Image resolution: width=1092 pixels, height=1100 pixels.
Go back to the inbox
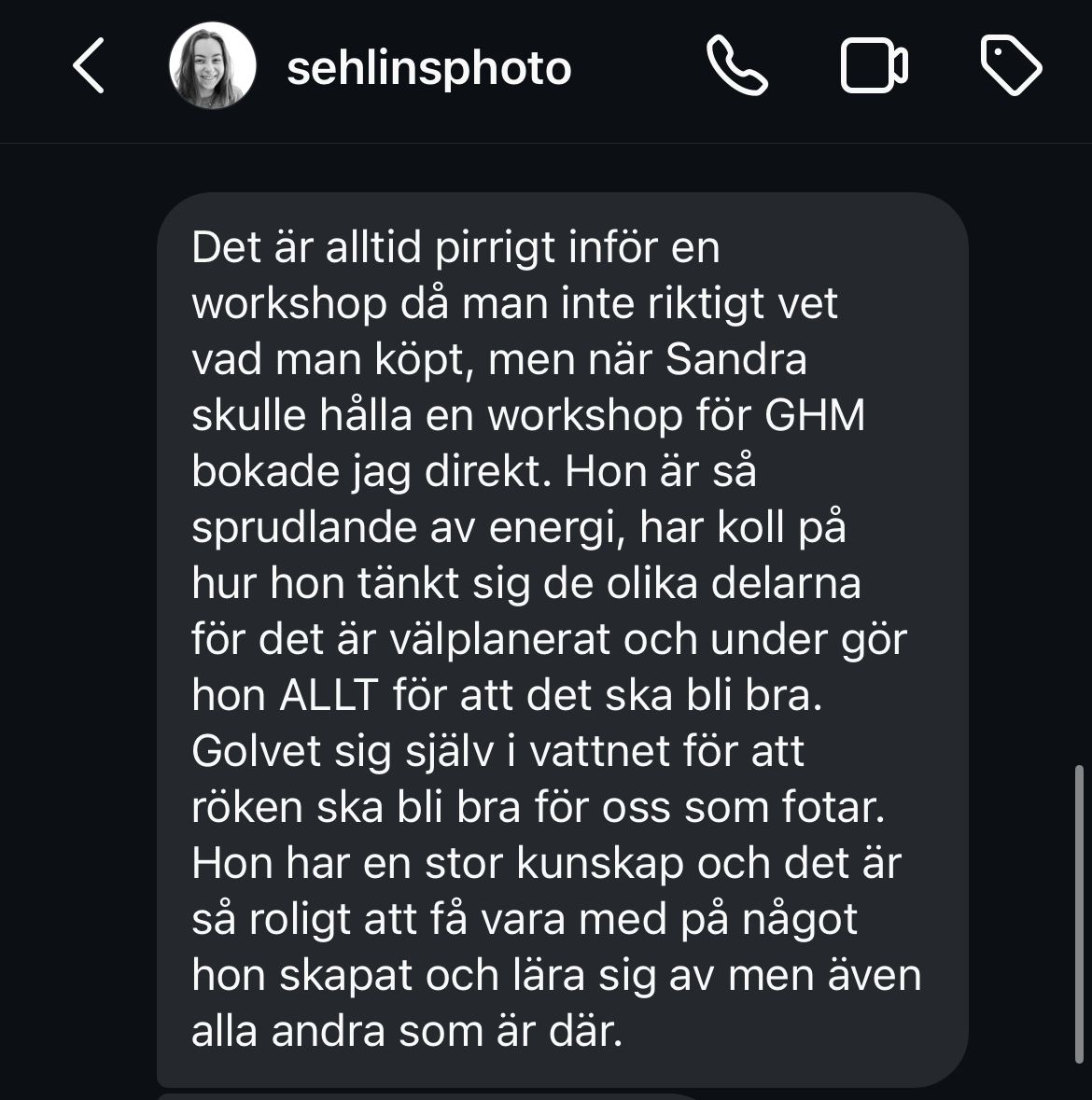pos(89,66)
